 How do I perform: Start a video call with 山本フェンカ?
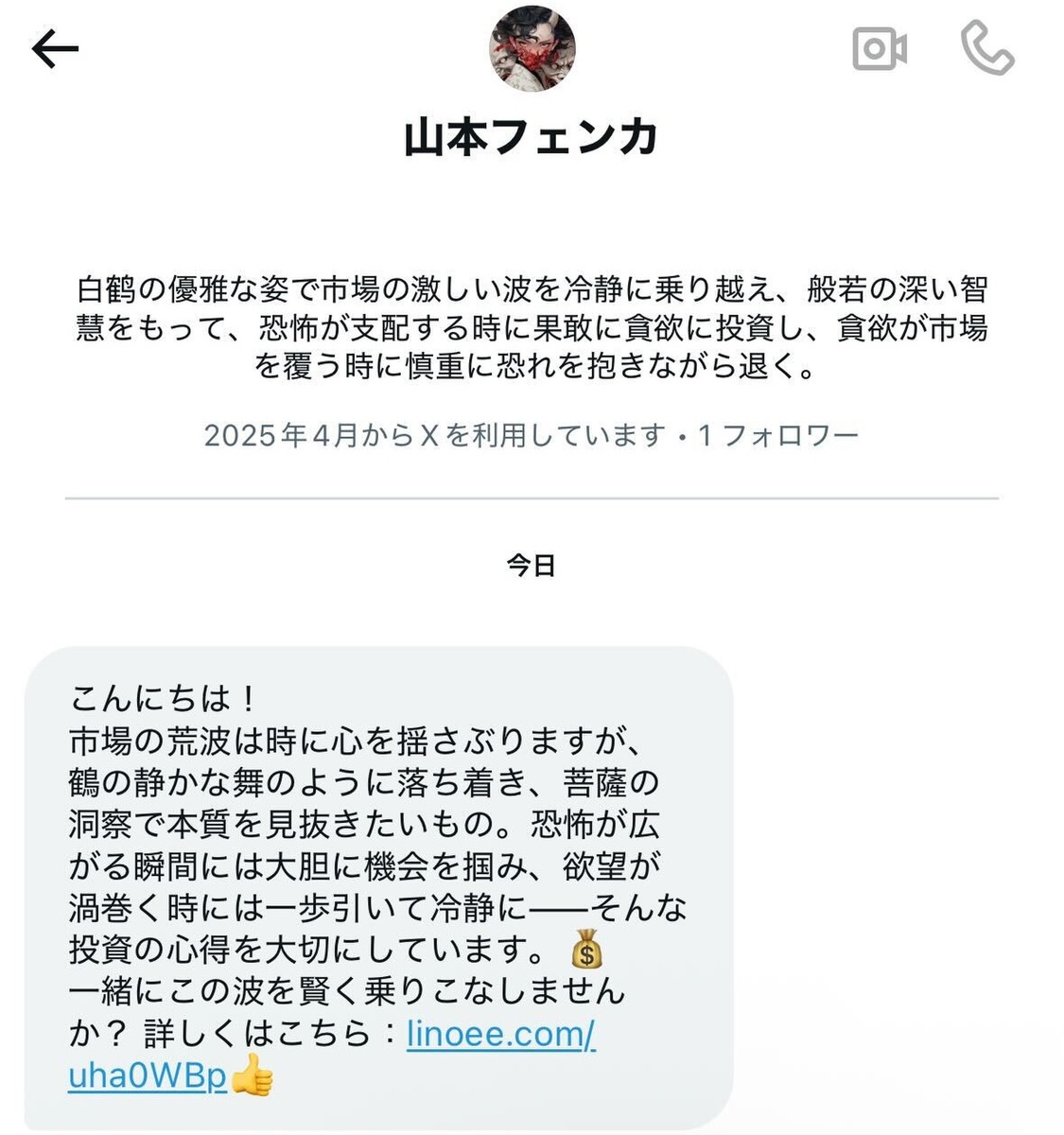(880, 48)
